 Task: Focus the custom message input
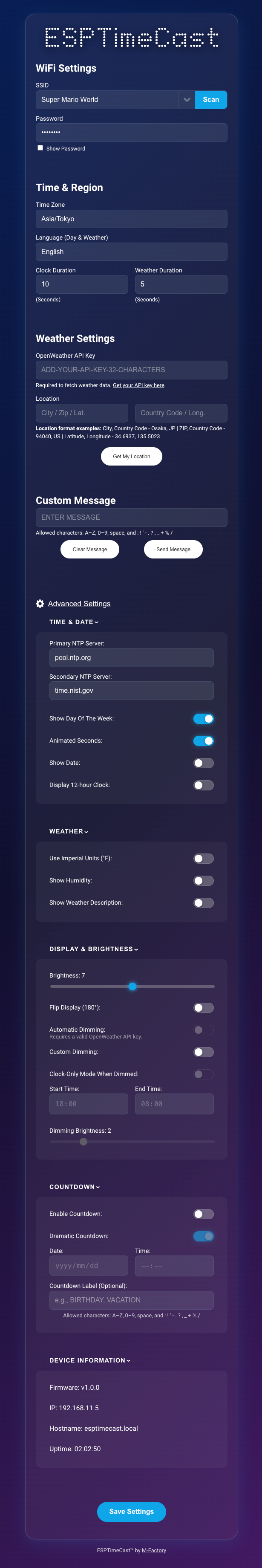click(131, 518)
